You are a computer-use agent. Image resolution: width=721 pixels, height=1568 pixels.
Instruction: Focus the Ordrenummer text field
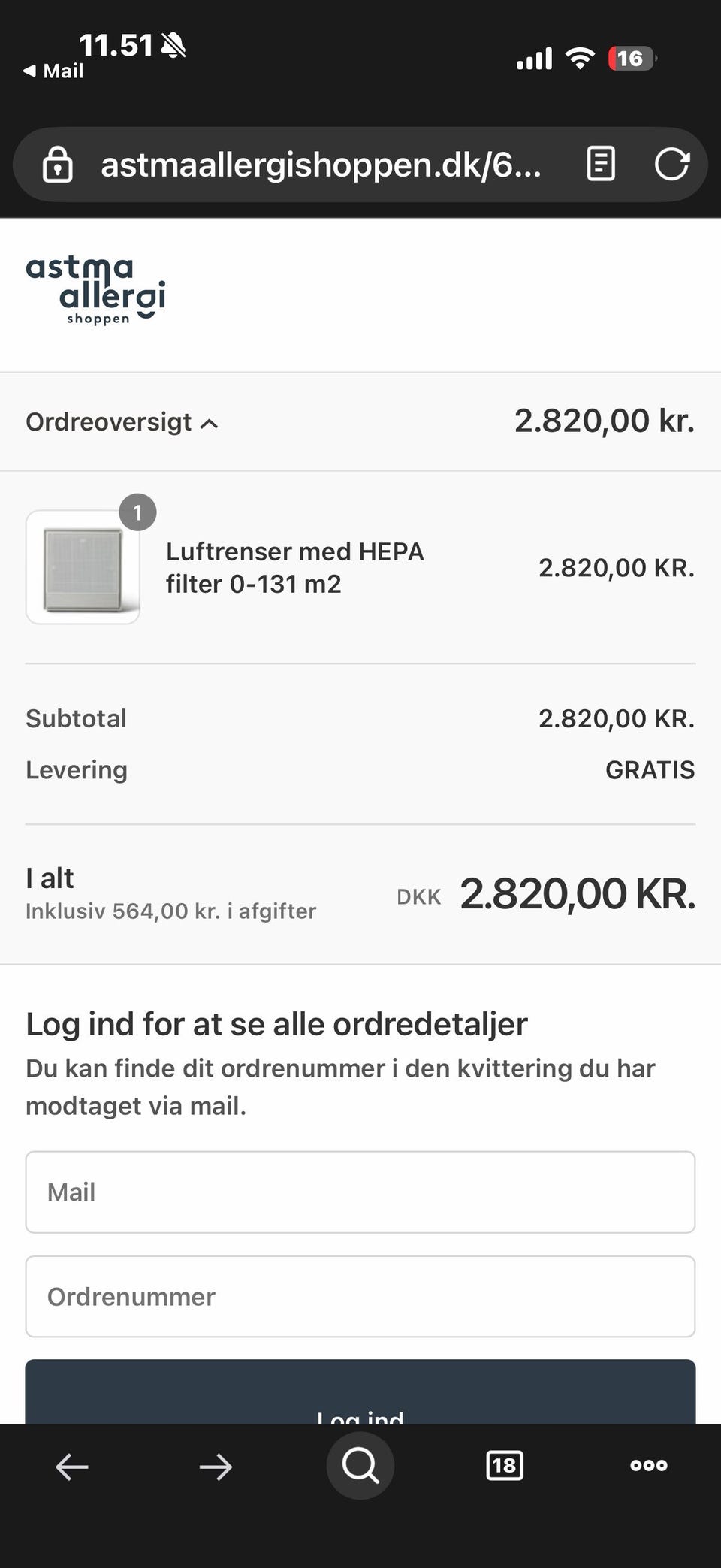tap(360, 1296)
